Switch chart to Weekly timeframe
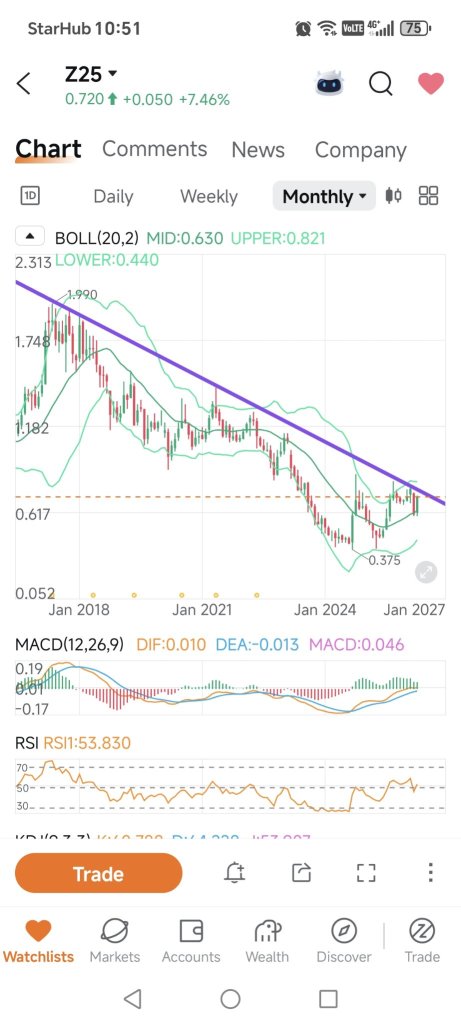The height and width of the screenshot is (1024, 461). tap(208, 196)
